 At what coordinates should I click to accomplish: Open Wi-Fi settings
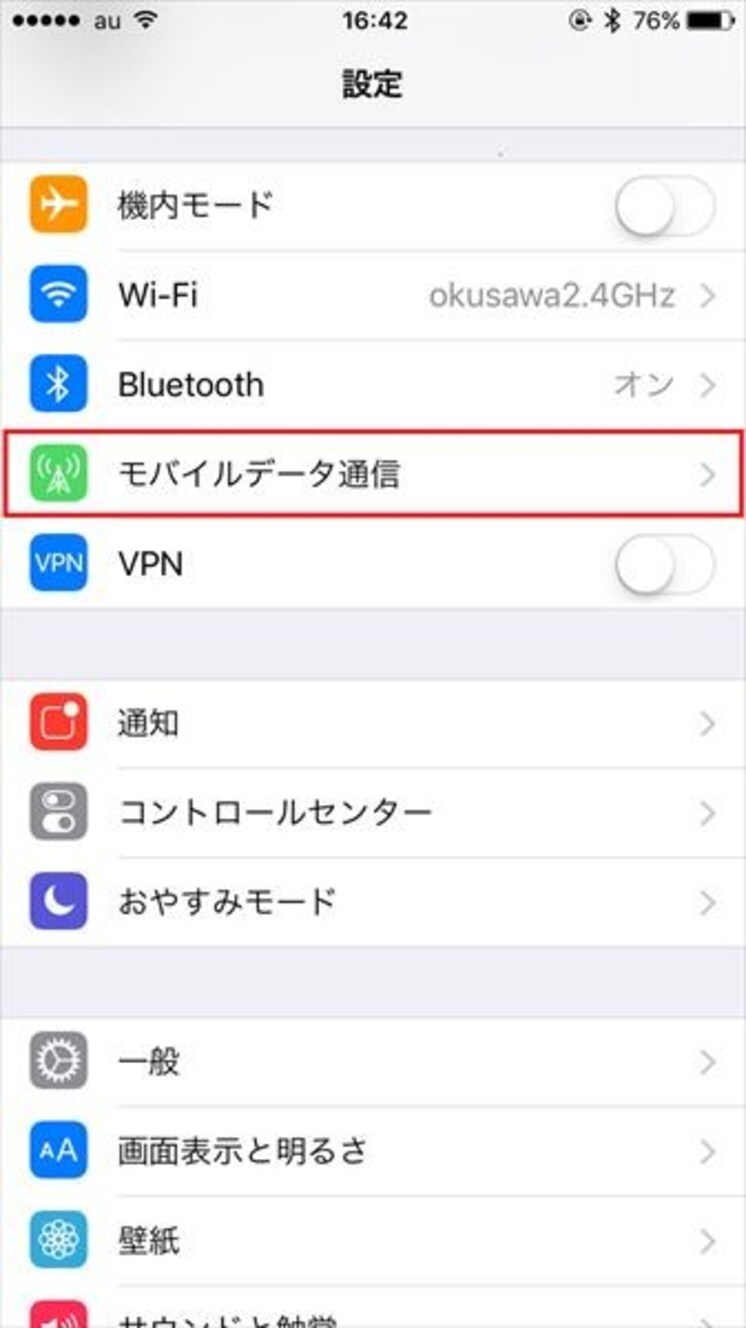373,296
